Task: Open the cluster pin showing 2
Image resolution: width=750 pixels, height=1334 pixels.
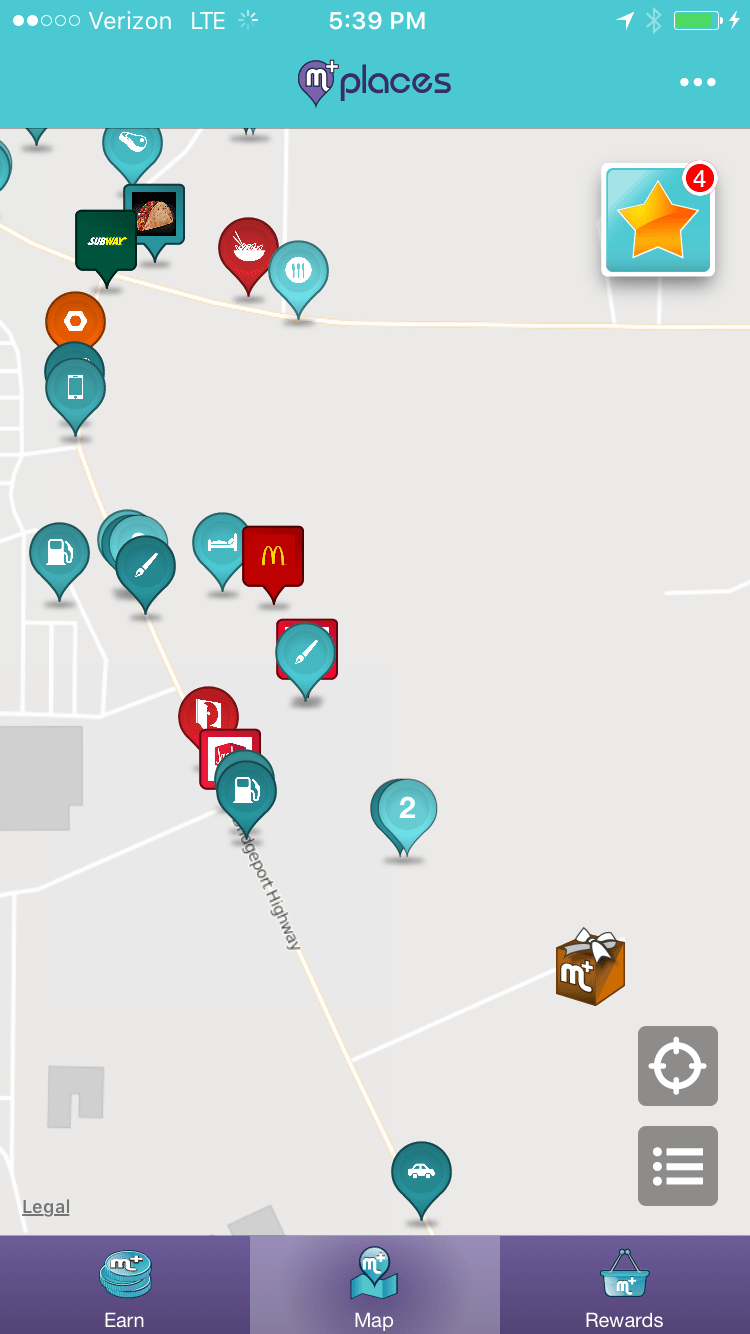Action: point(407,808)
